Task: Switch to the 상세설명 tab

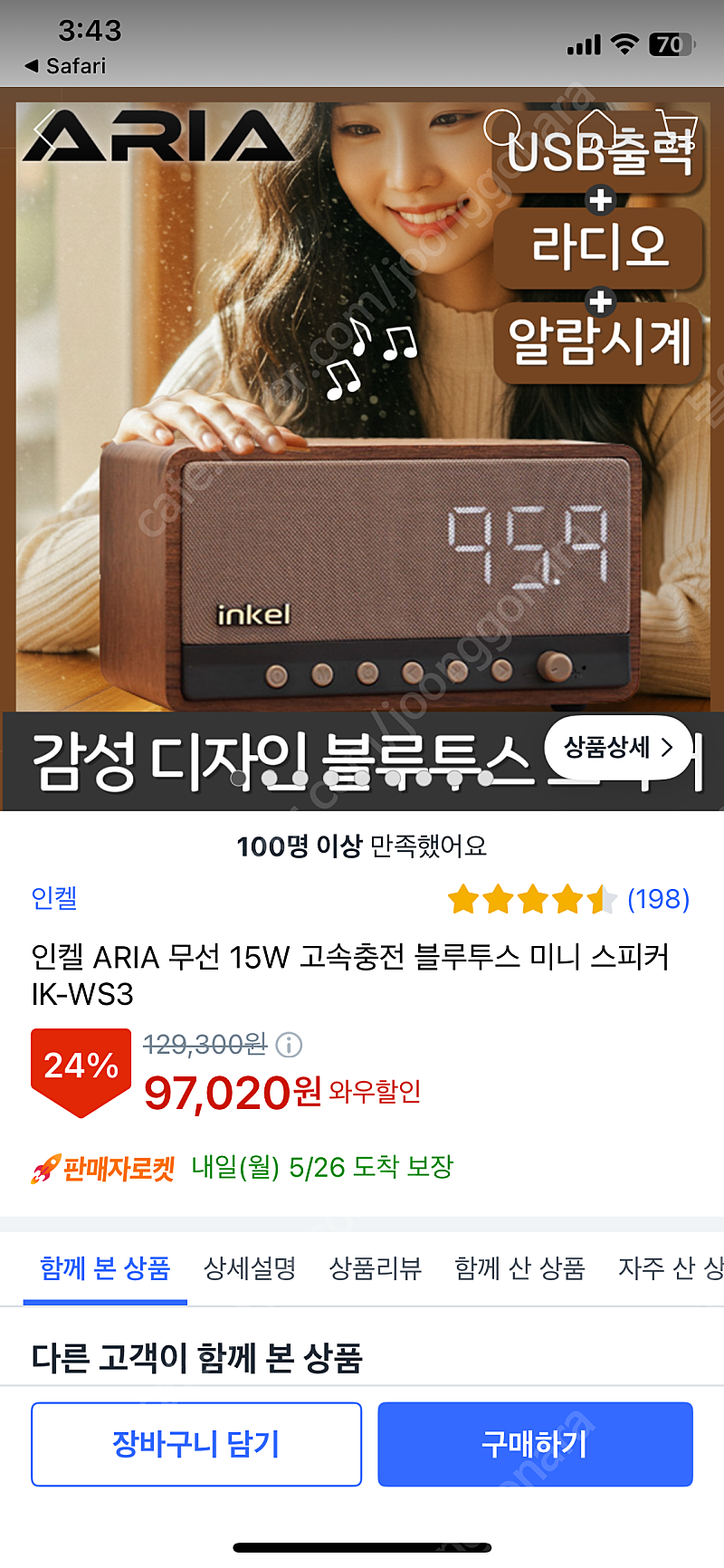Action: click(x=250, y=1268)
